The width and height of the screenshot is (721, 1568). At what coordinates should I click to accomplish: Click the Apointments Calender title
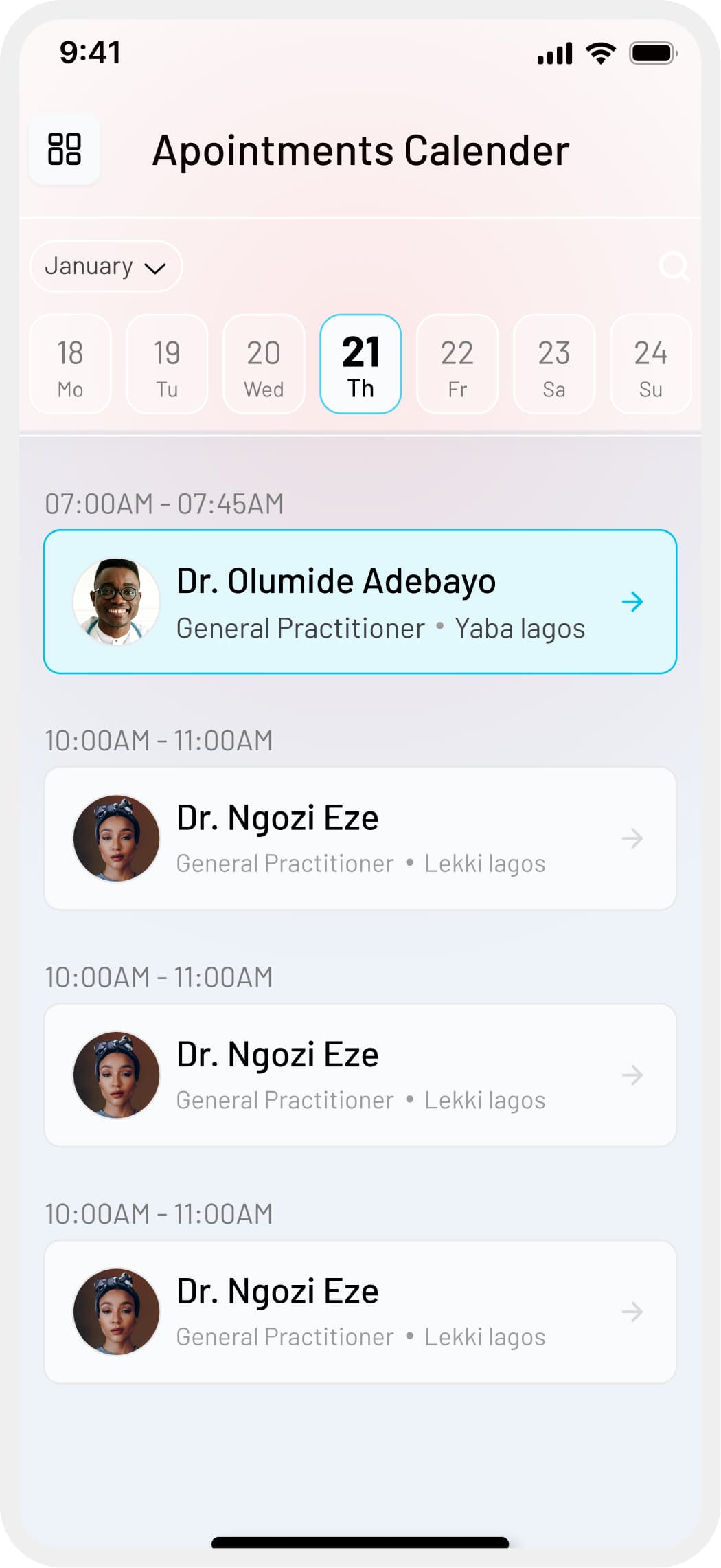click(x=360, y=152)
